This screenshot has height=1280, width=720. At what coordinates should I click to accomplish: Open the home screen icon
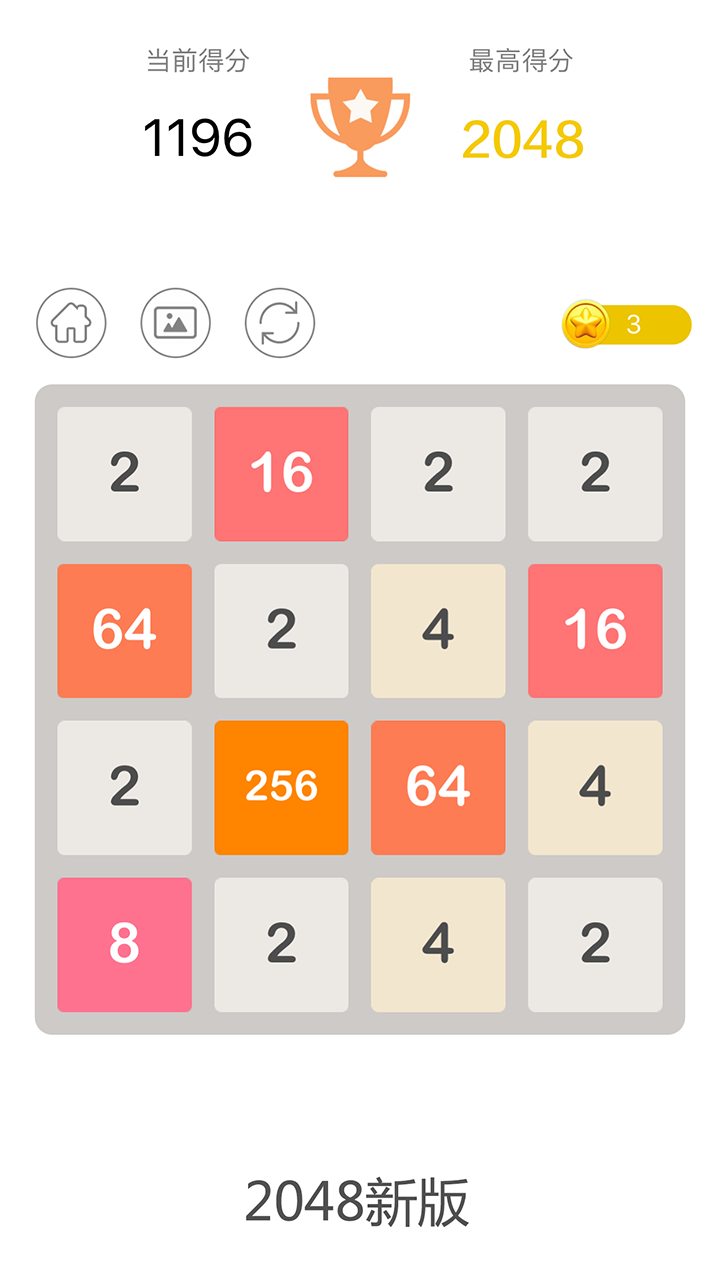click(70, 323)
